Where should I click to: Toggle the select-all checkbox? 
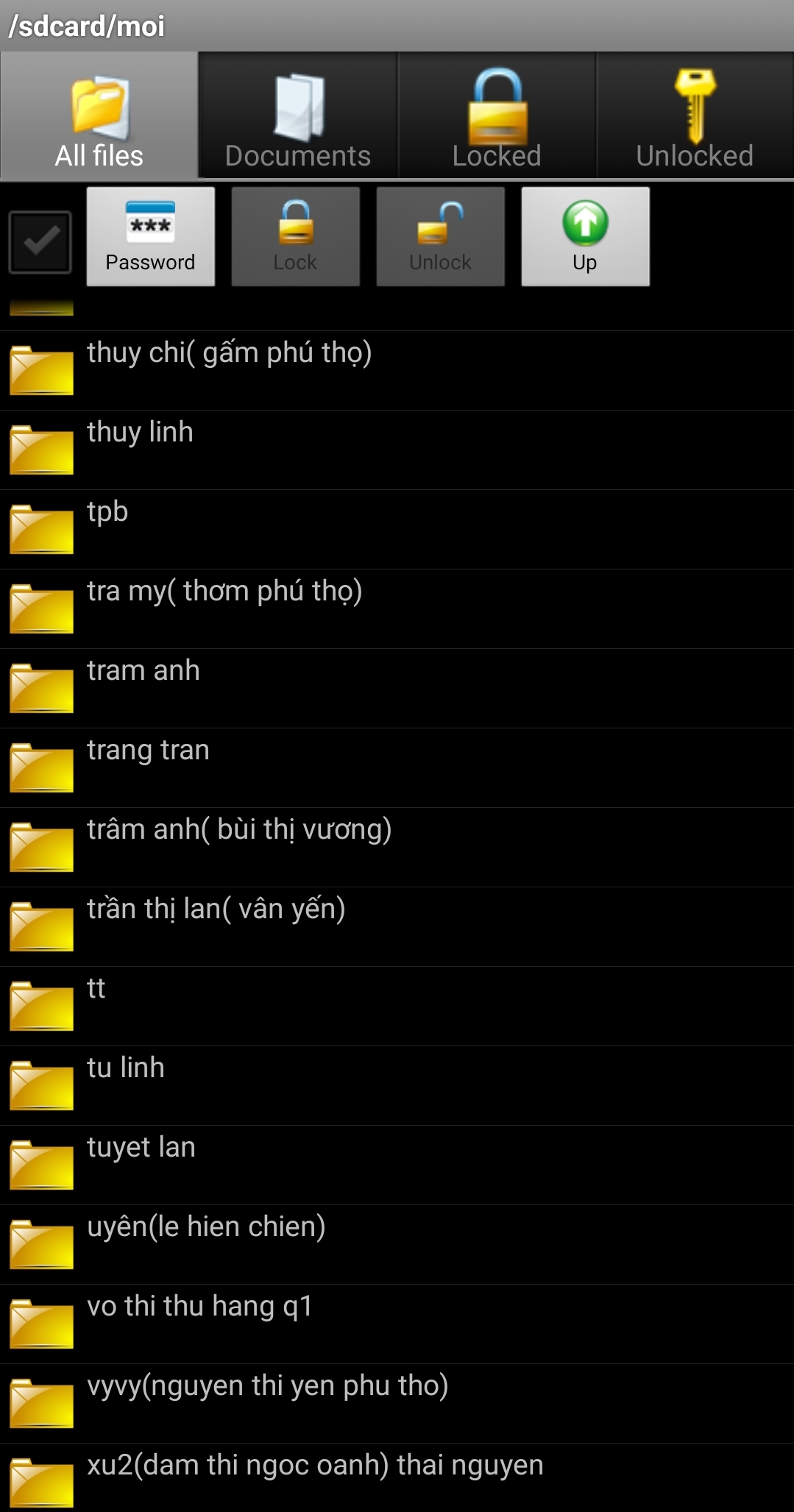pyautogui.click(x=40, y=241)
